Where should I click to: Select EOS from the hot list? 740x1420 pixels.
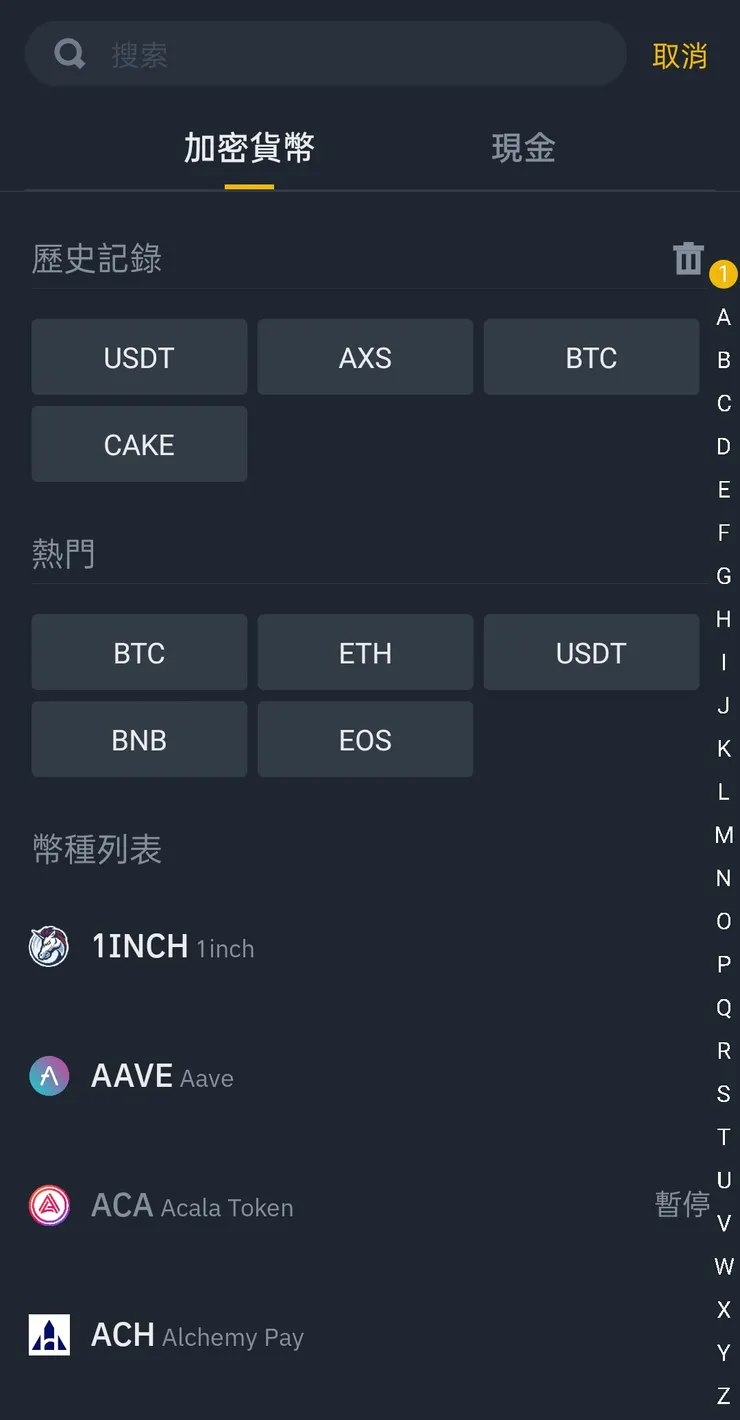click(364, 739)
